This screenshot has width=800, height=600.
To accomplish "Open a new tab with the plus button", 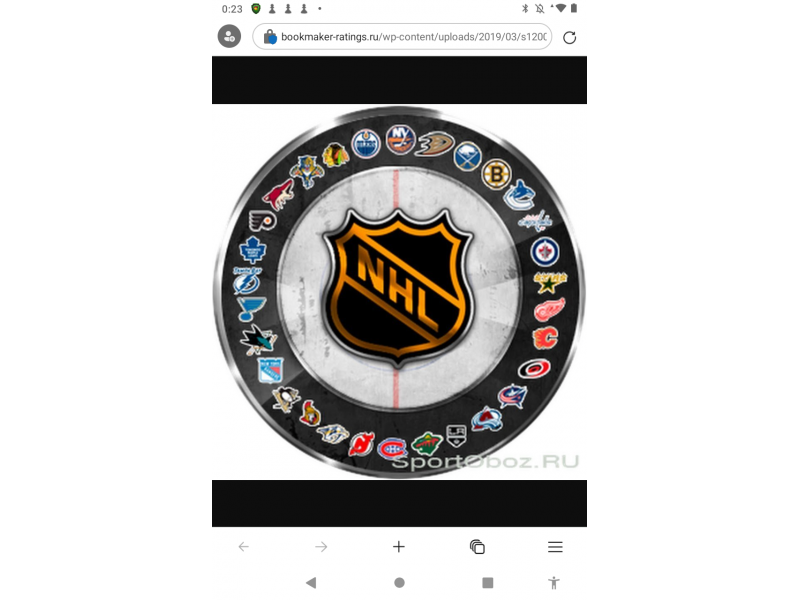I will coord(399,547).
